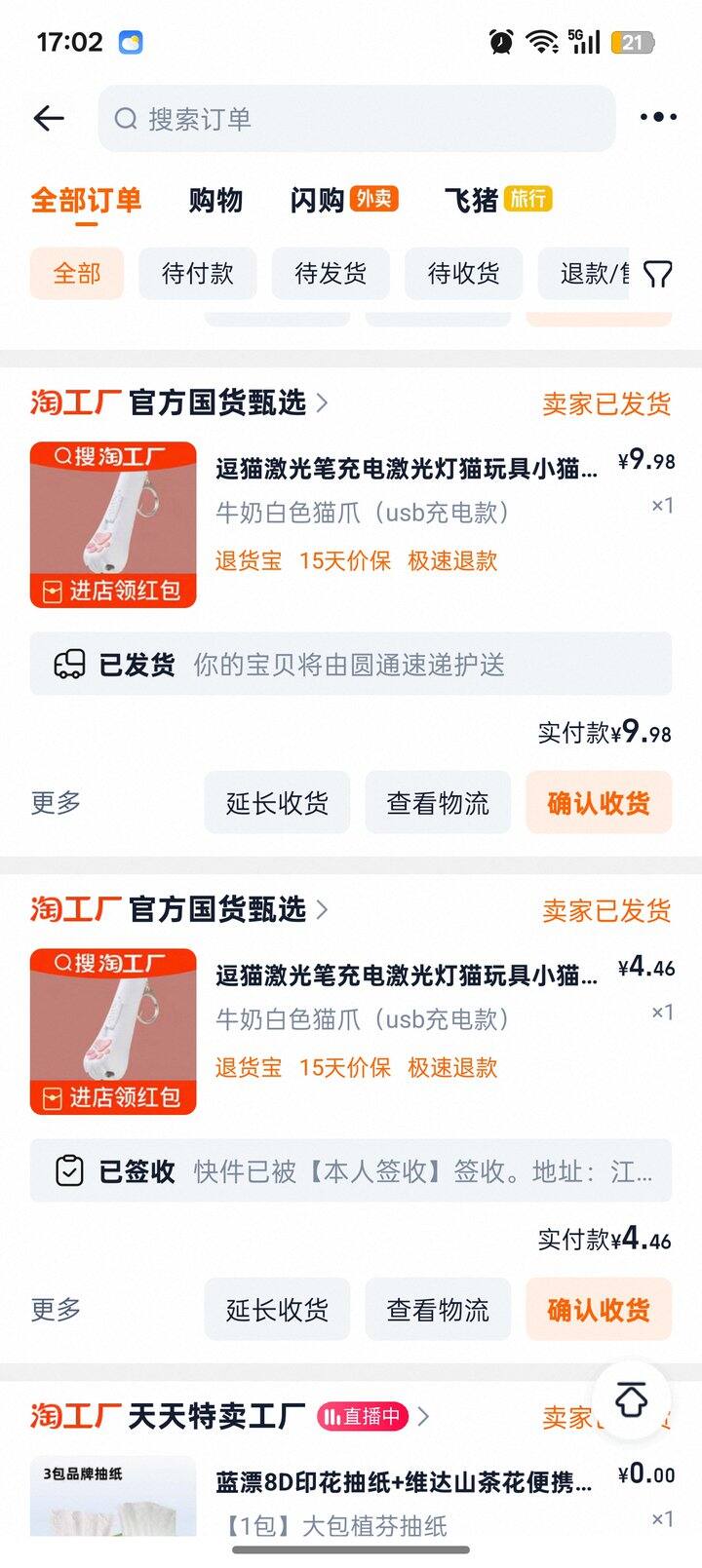Viewport: 702px width, 1568px height.
Task: Select the 待收货 filter chip
Action: (x=463, y=274)
